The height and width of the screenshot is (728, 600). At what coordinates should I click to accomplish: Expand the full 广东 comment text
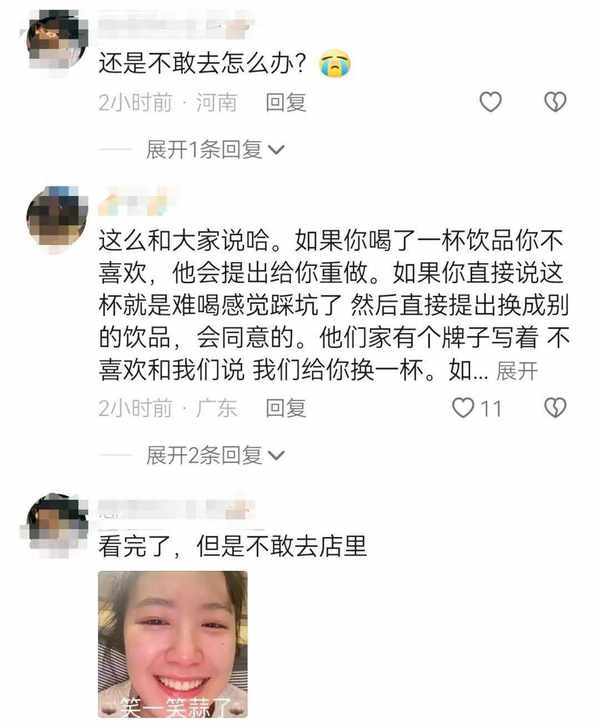tap(517, 371)
